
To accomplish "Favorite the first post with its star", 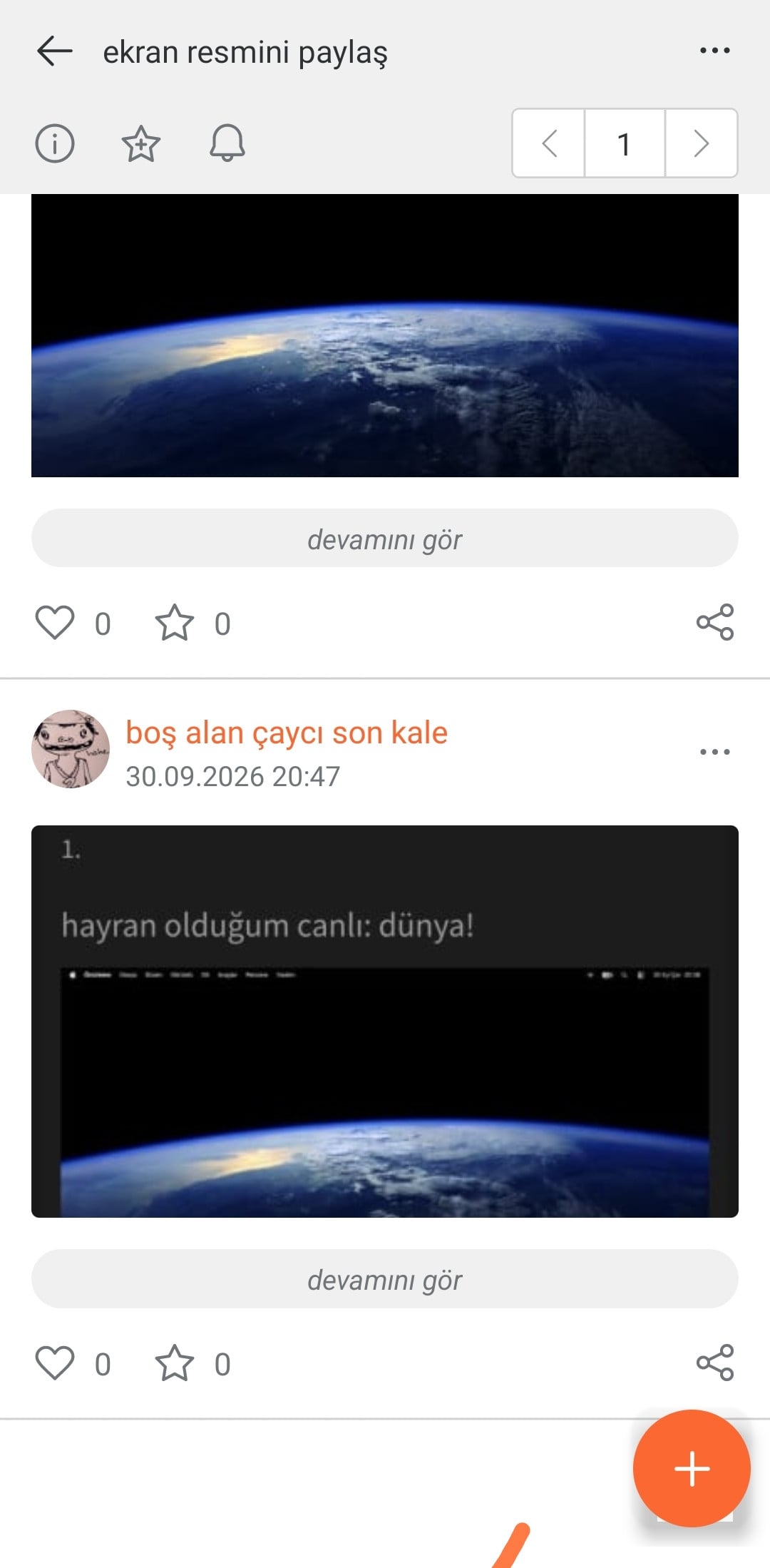I will click(x=175, y=623).
